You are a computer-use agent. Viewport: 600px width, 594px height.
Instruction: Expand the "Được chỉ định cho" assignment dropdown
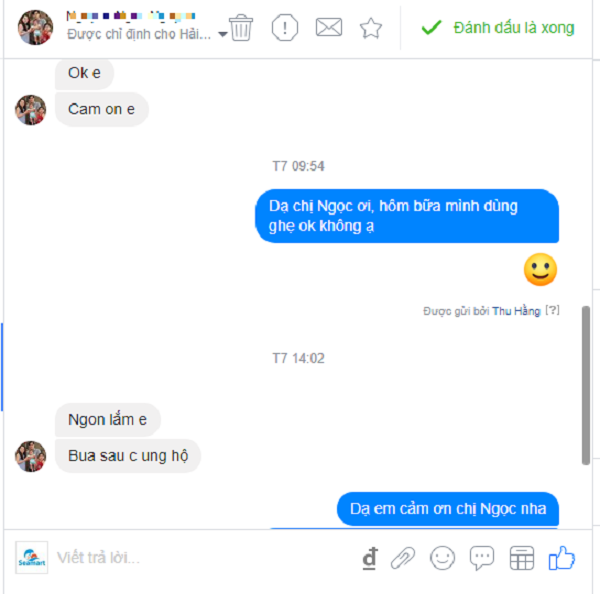[222, 34]
